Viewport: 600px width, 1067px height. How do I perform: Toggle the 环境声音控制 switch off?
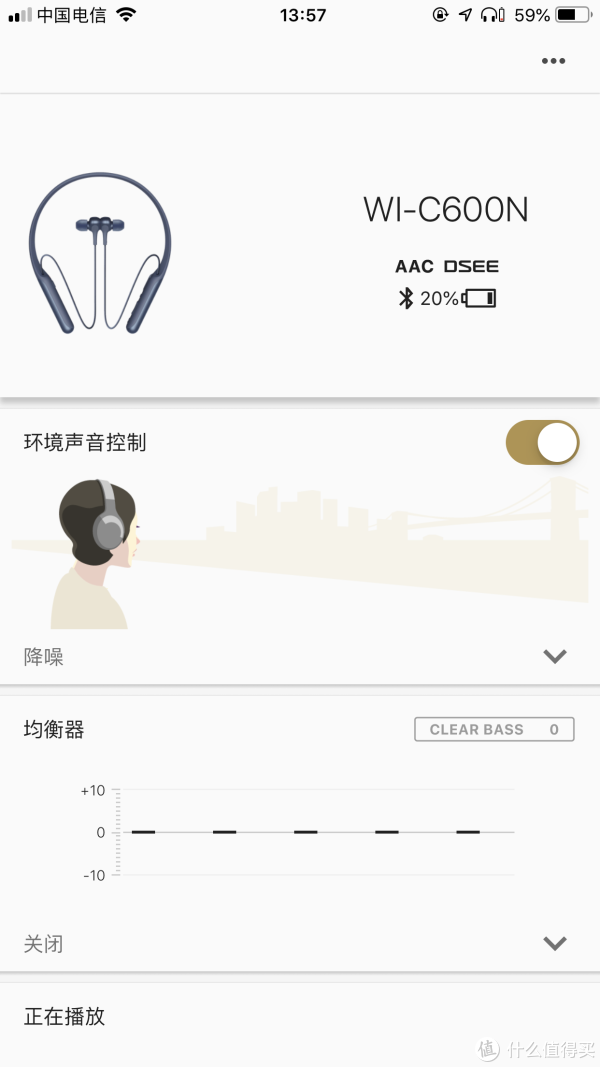[542, 442]
